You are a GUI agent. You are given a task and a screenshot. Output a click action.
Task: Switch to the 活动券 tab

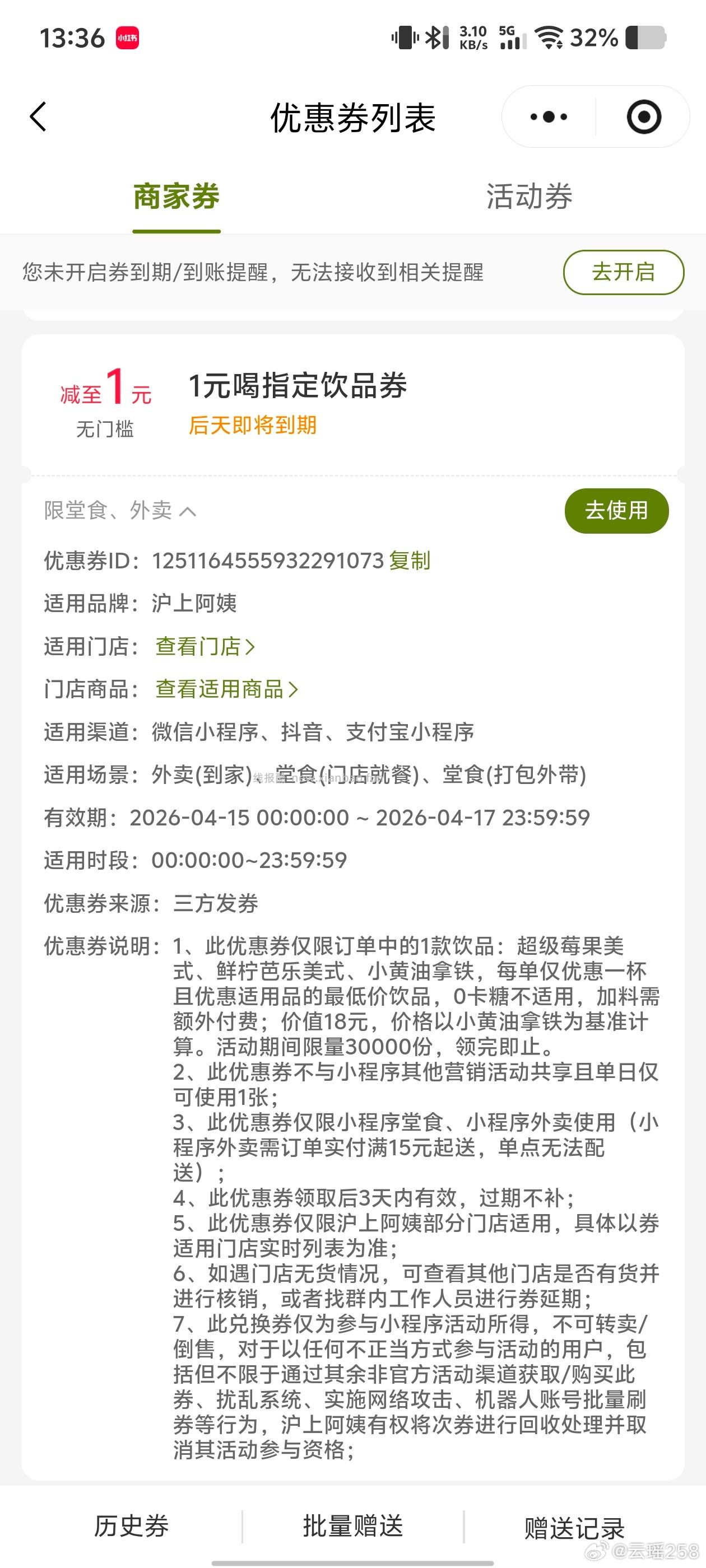pos(529,197)
